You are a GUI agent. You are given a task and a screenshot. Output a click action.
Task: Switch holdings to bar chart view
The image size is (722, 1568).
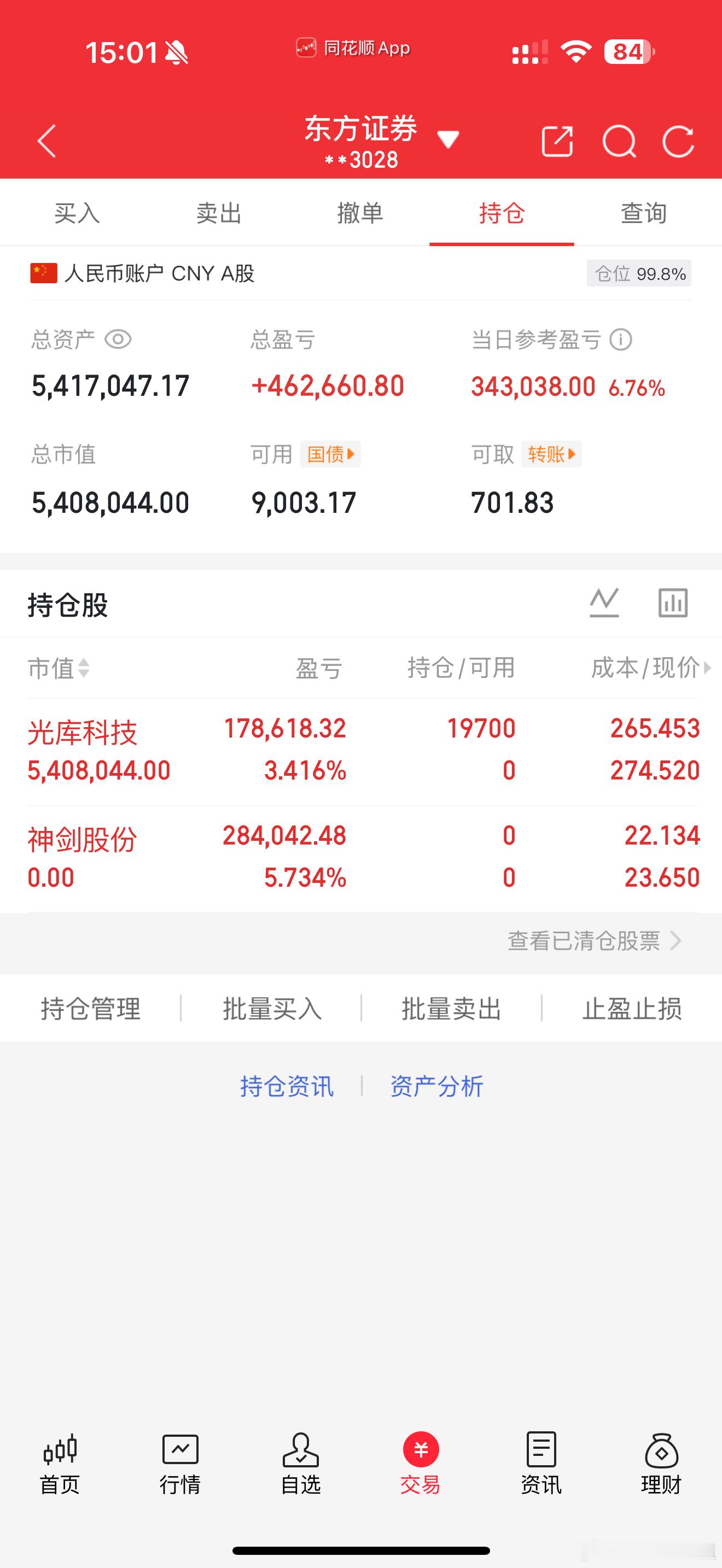coord(672,602)
